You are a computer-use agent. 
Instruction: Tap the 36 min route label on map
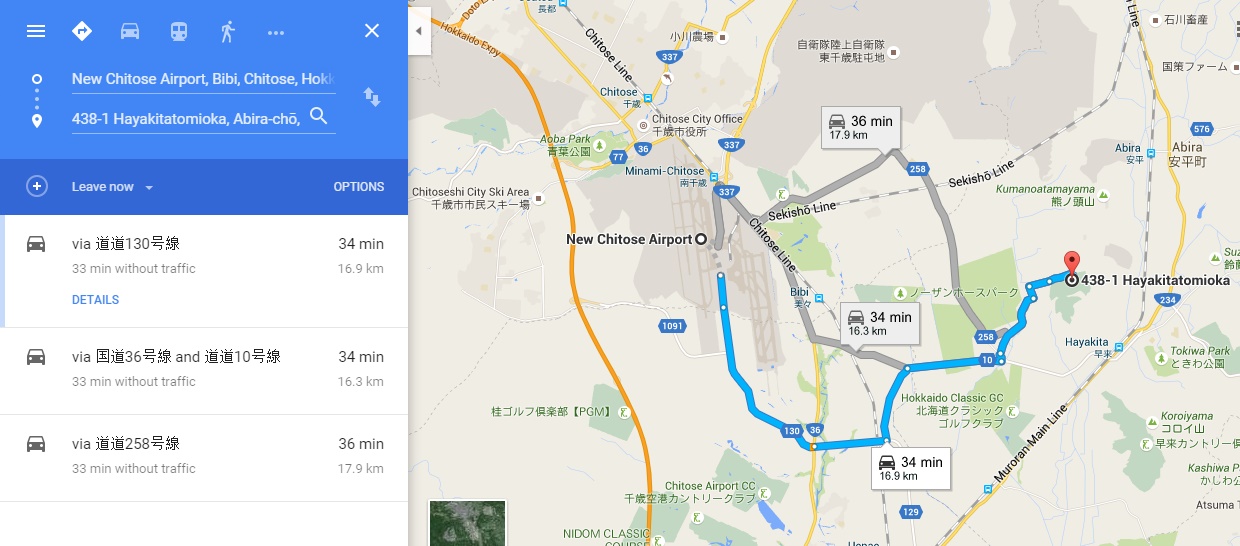point(861,126)
